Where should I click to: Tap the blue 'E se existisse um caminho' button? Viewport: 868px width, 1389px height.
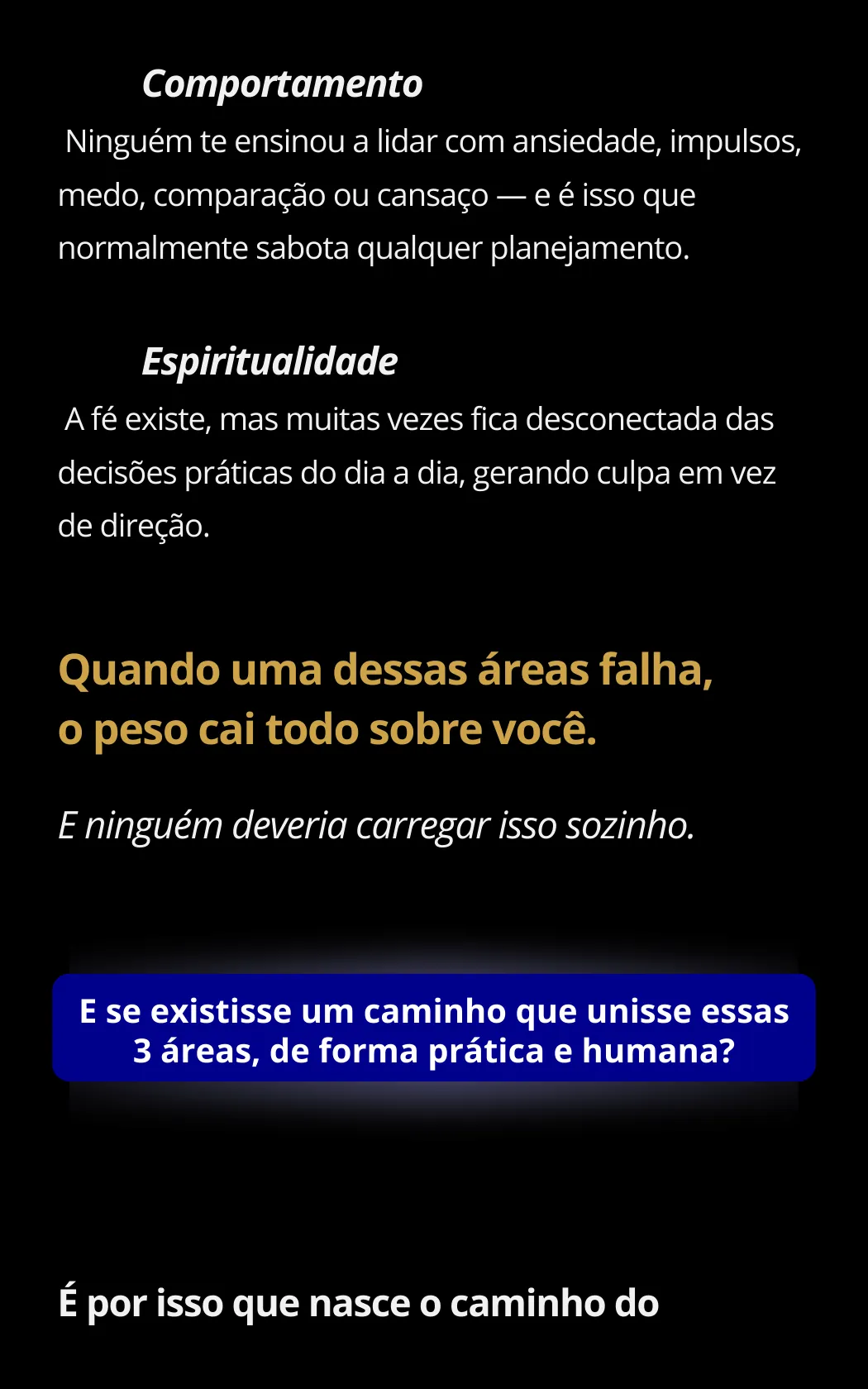coord(434,1029)
